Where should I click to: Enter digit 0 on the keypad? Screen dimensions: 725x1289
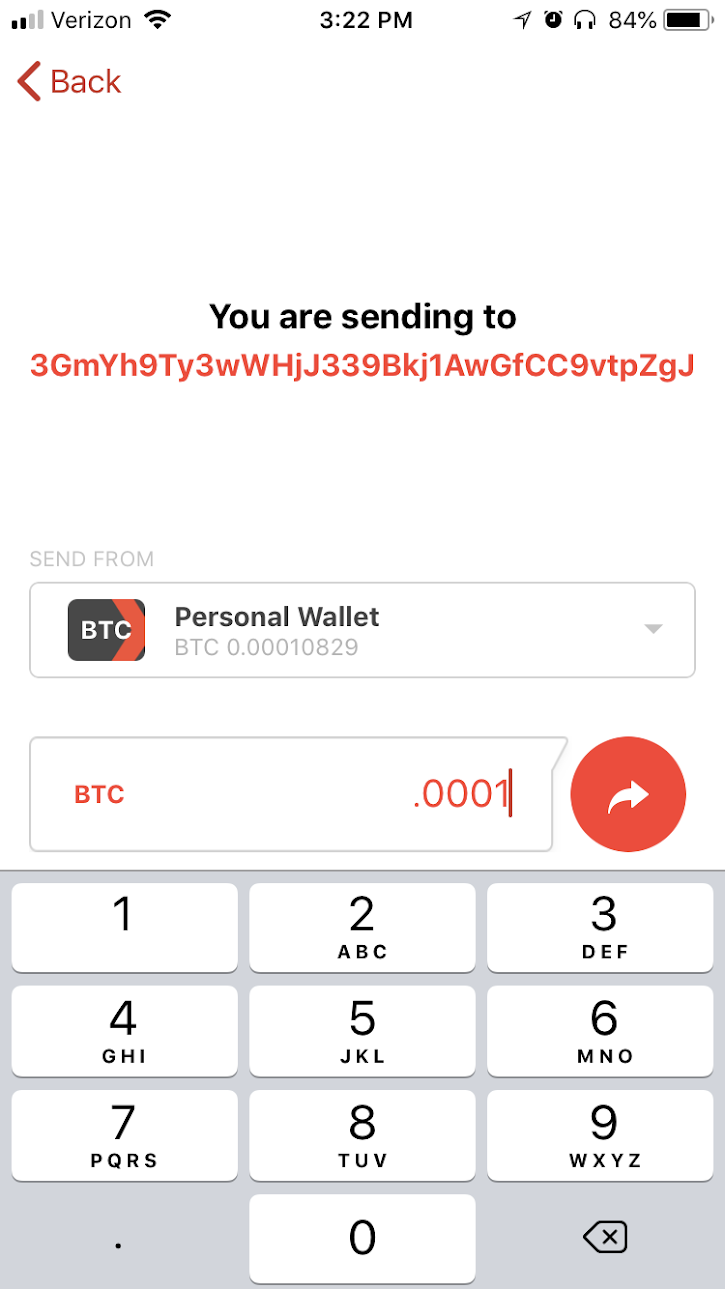362,1238
